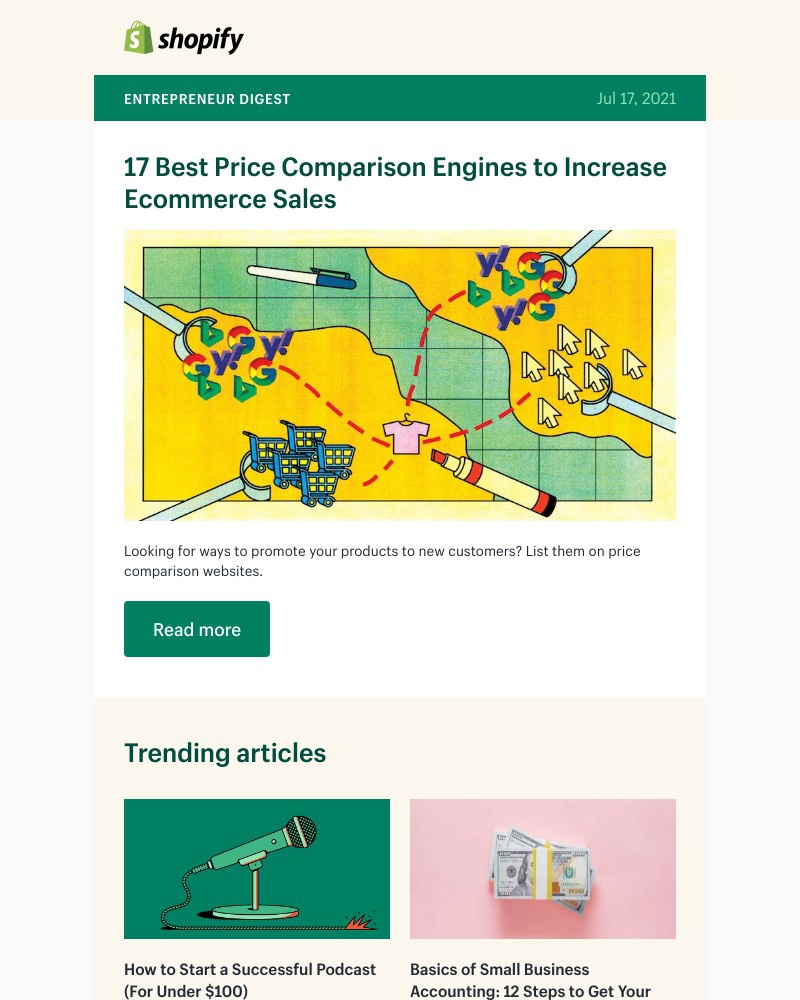Tap the Read more button
Viewport: 800px width, 1000px height.
point(197,629)
